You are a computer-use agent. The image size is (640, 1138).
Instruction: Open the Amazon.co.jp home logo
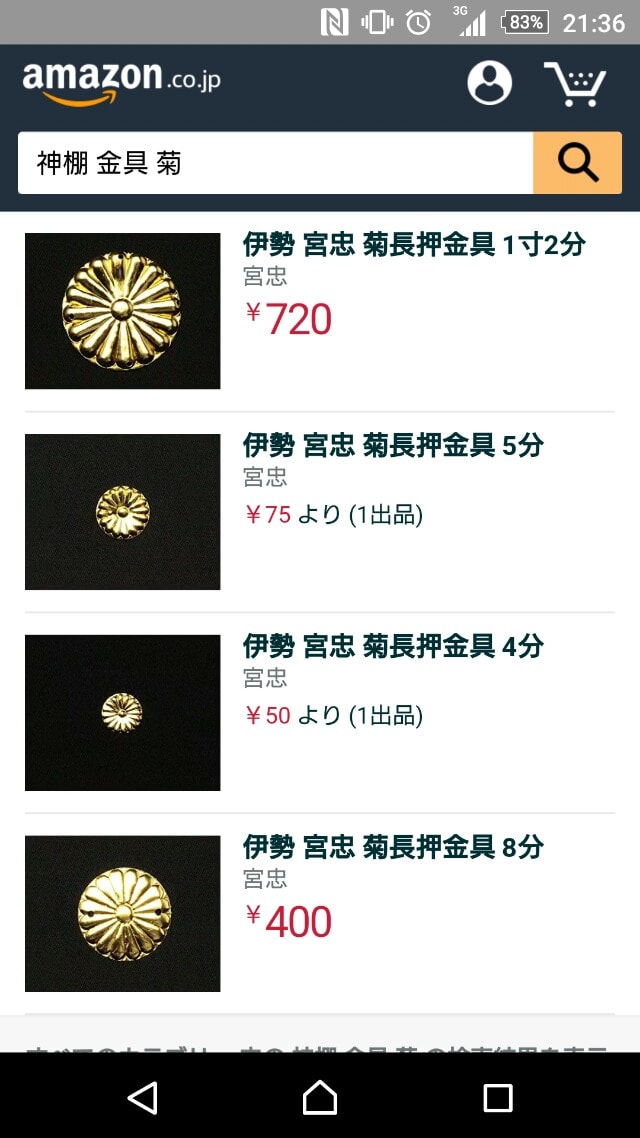click(121, 80)
